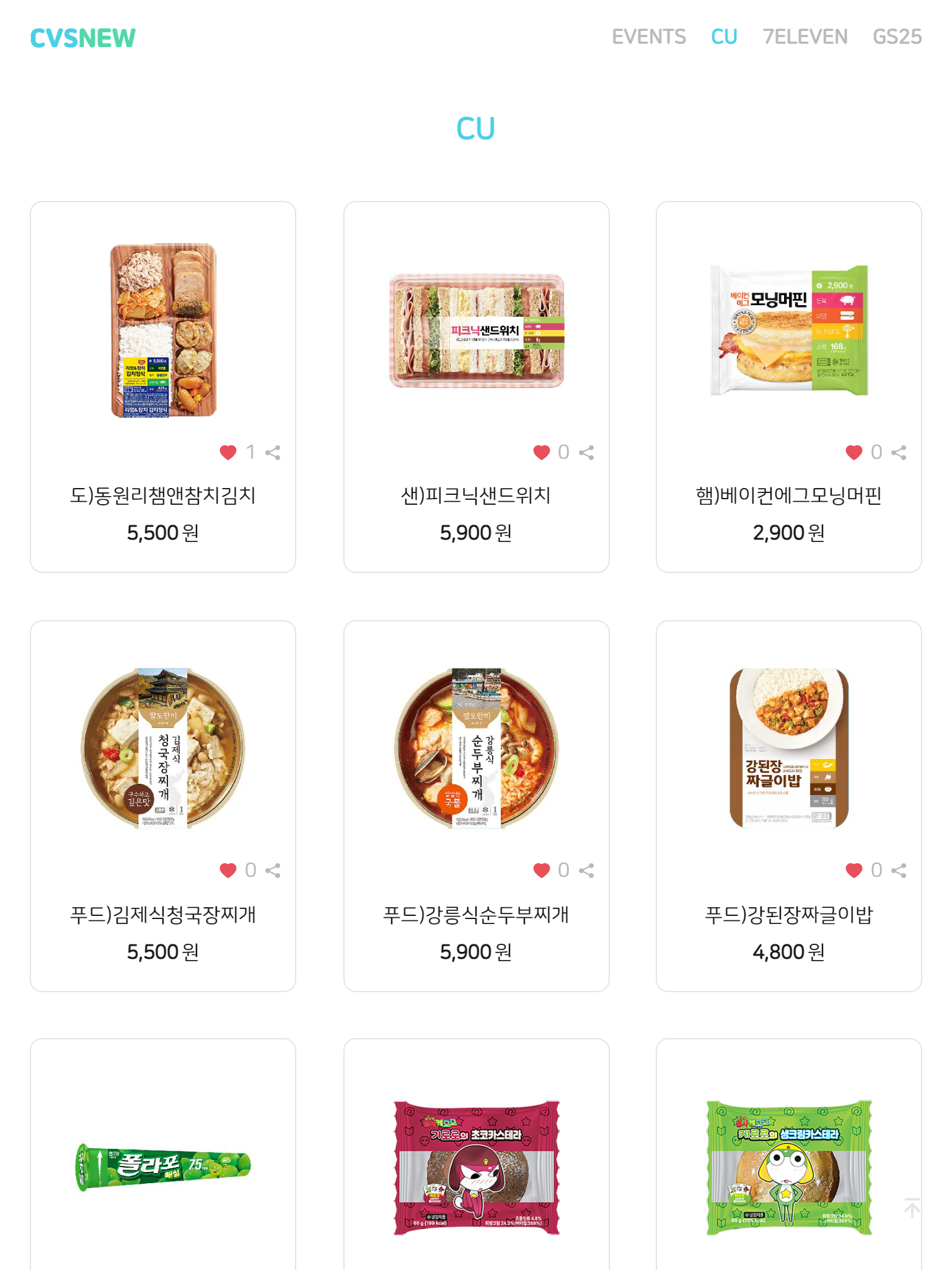Like the 피크닉샌드위치 sandwich product
Viewport: 952px width, 1270px height.
[542, 453]
